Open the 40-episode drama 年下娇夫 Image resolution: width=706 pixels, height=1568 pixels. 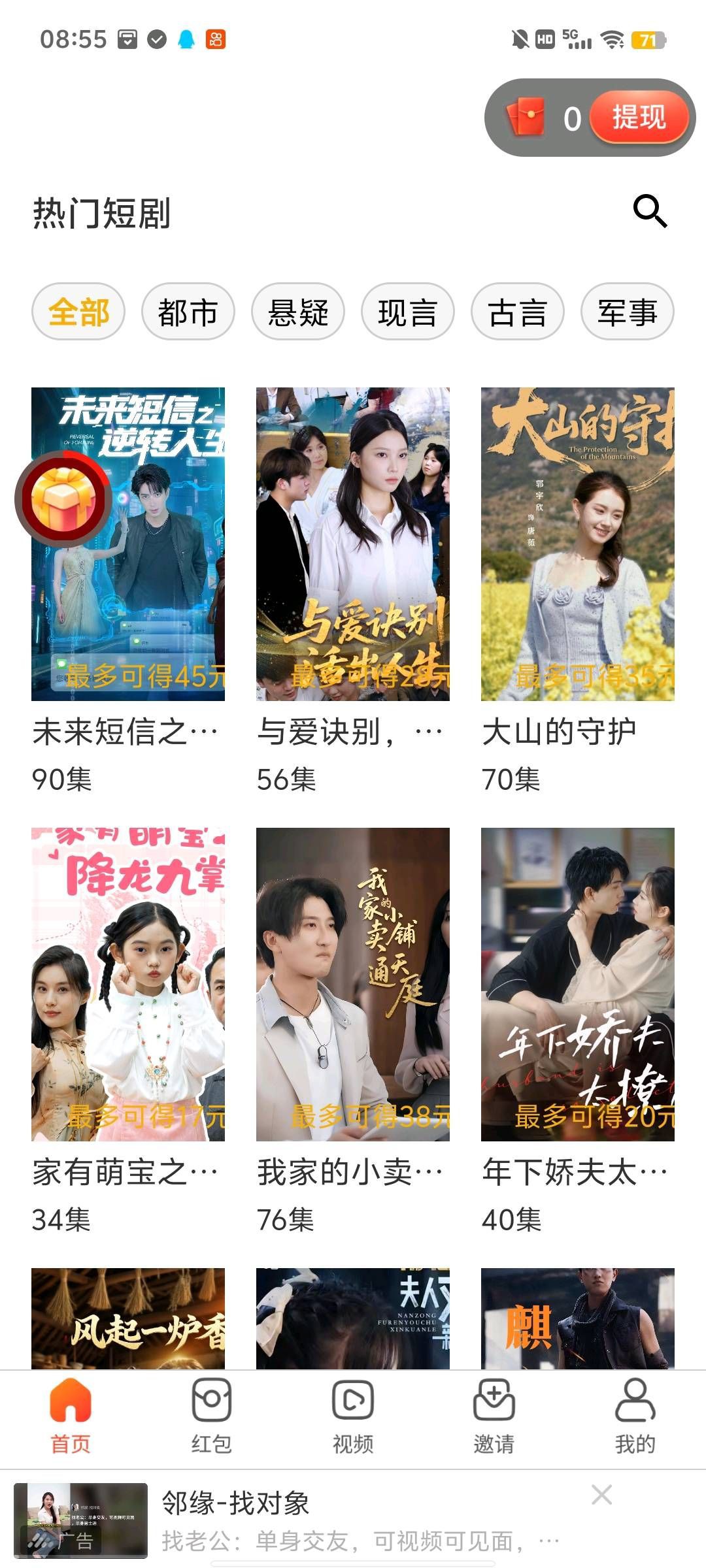(578, 984)
